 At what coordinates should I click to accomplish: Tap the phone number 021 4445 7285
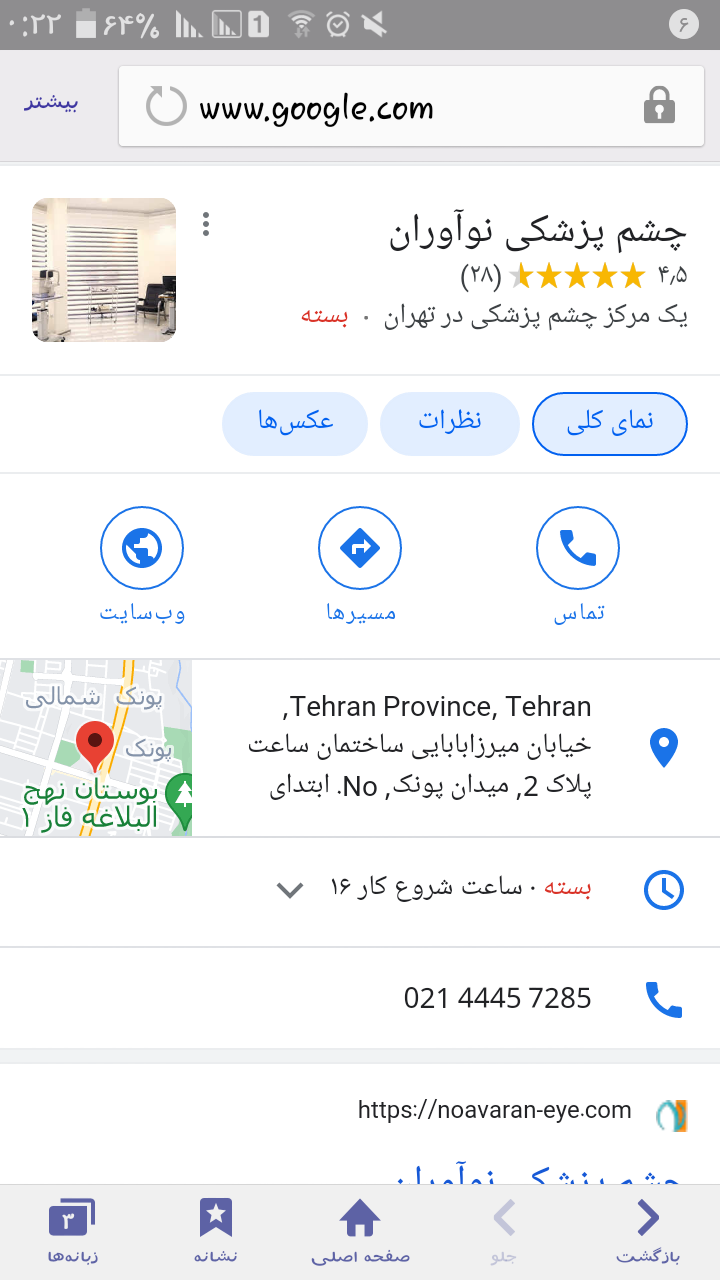point(497,998)
